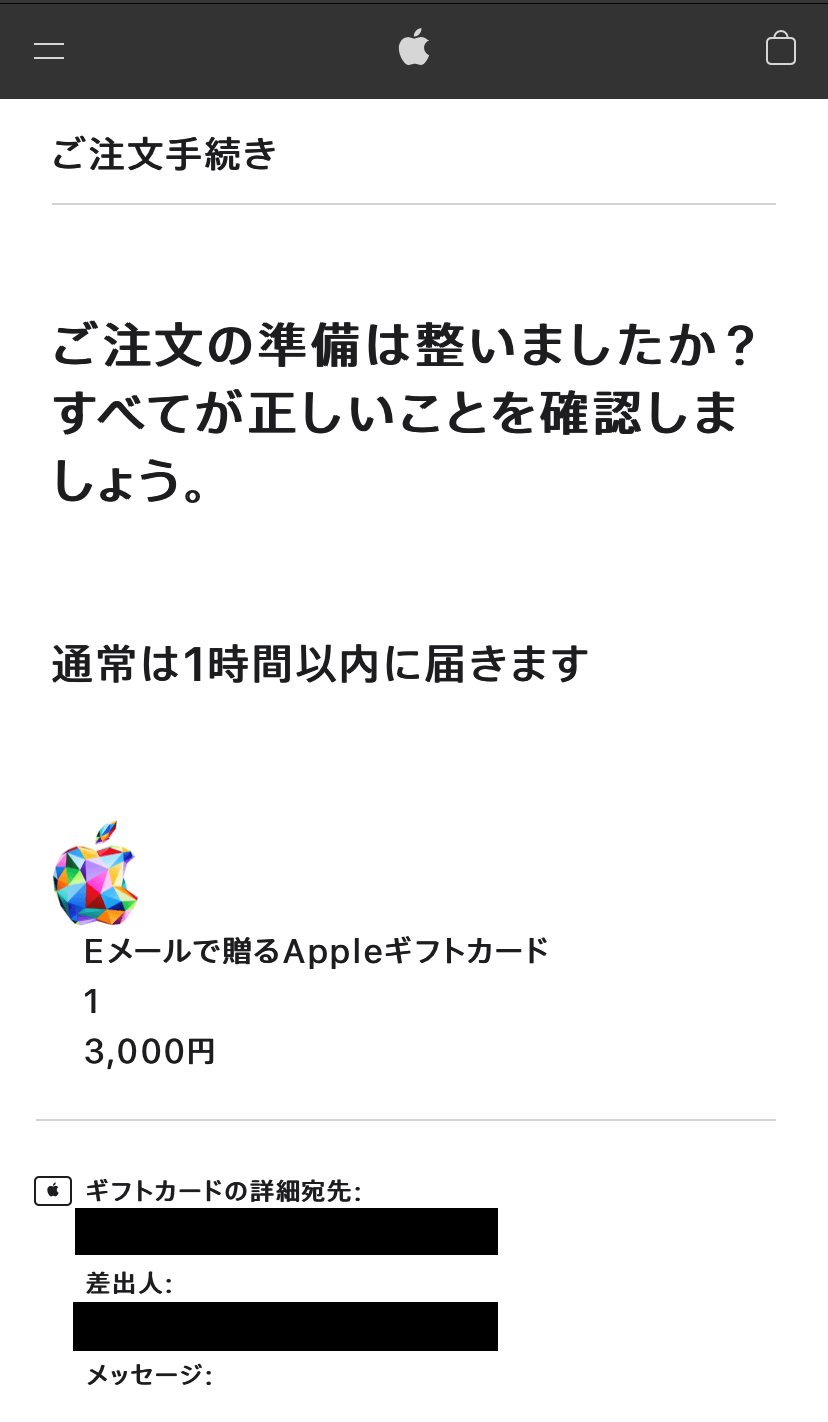This screenshot has width=828, height=1422.
Task: Click the 3,000円 price text
Action: point(151,1051)
